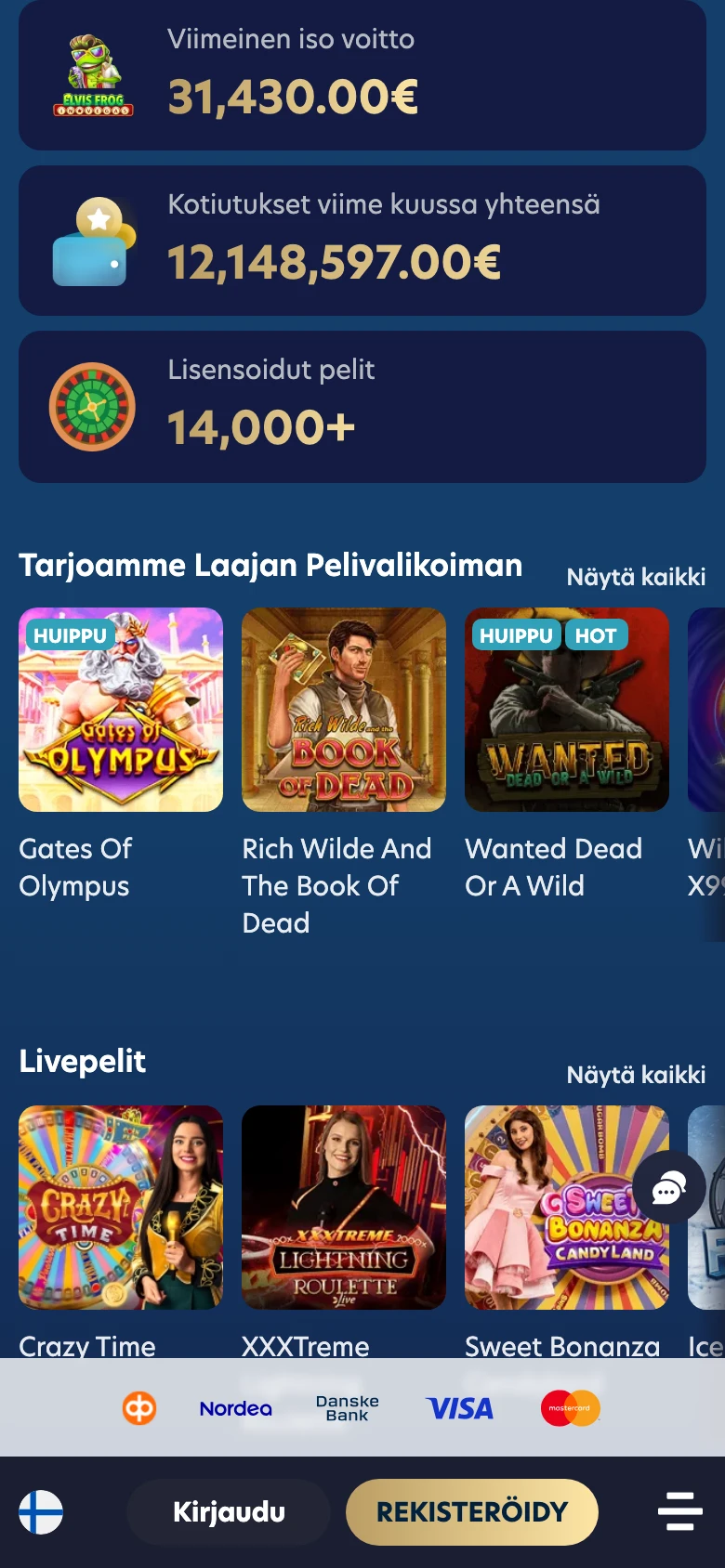Launch the Crazy Time live game

[121, 1208]
